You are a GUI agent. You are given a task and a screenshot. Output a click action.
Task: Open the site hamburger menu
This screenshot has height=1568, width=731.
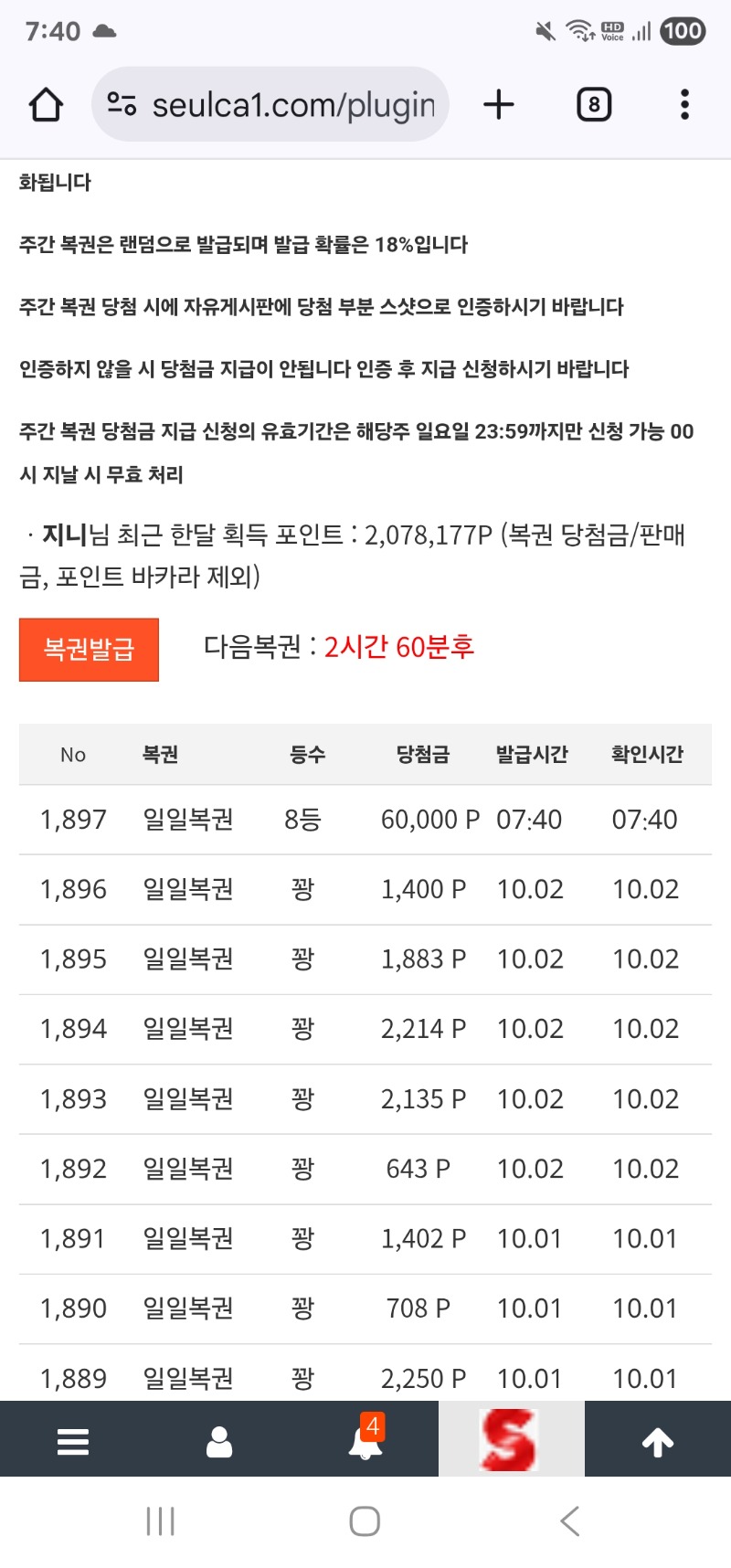tap(73, 1442)
